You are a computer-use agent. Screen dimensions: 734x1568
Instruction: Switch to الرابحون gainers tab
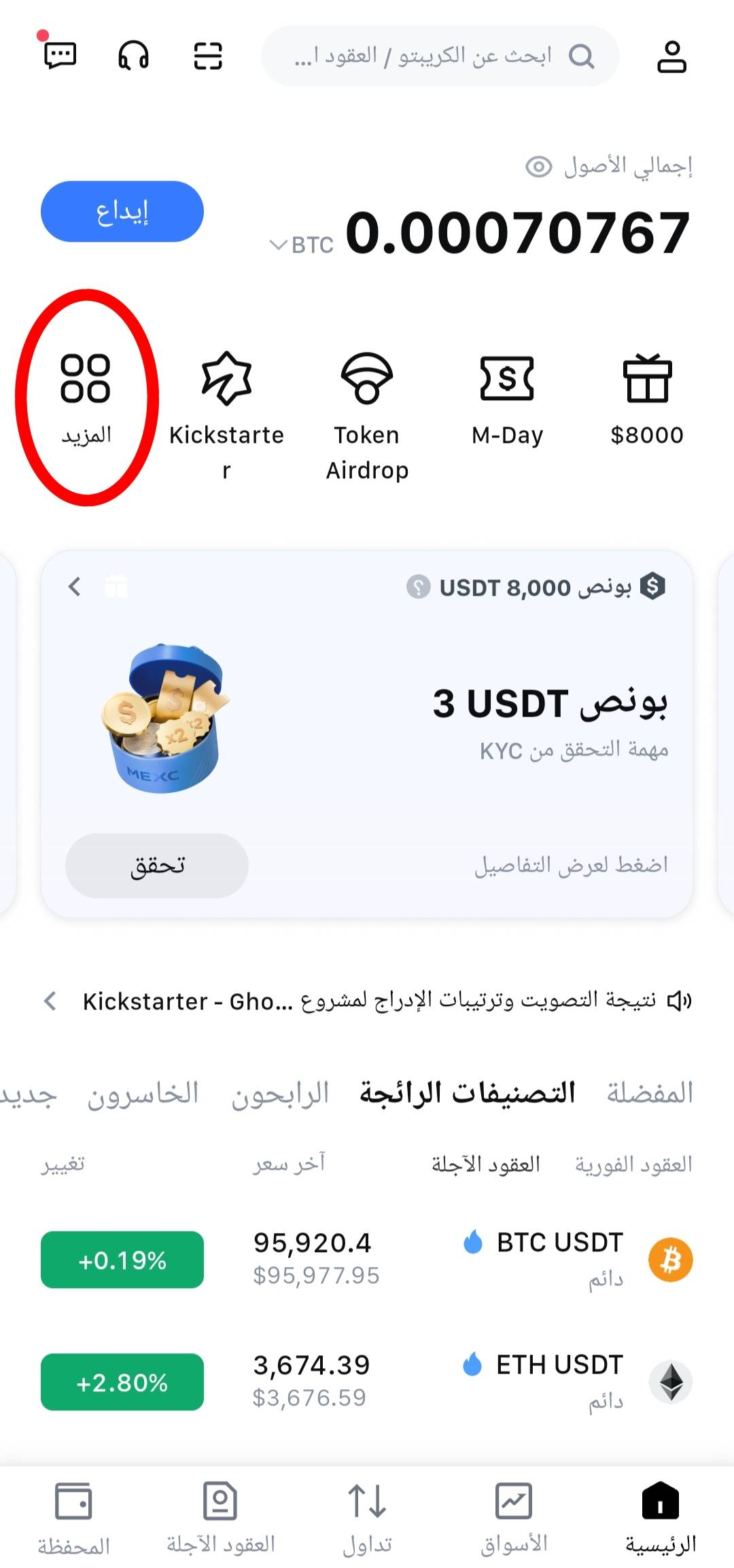[280, 1093]
